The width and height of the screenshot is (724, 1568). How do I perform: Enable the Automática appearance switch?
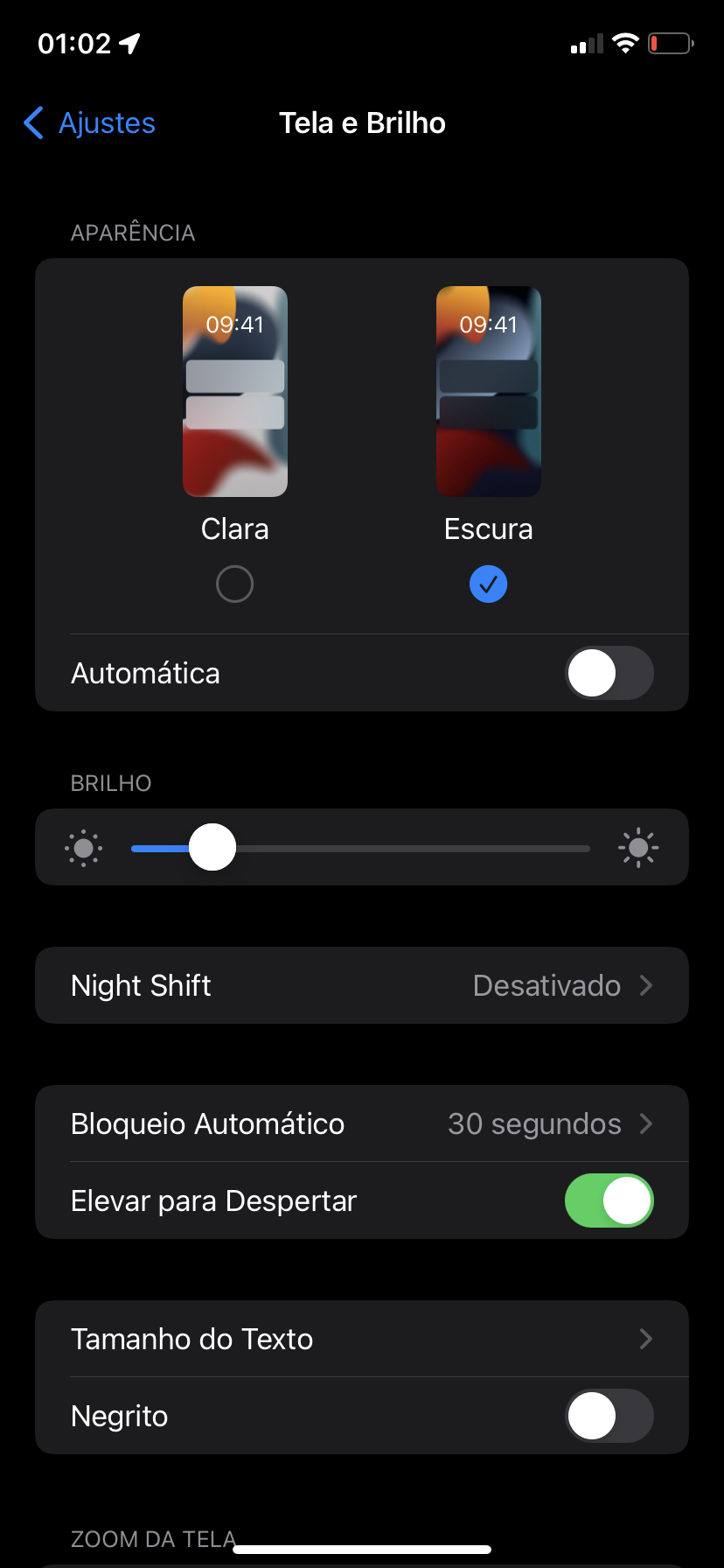coord(609,674)
